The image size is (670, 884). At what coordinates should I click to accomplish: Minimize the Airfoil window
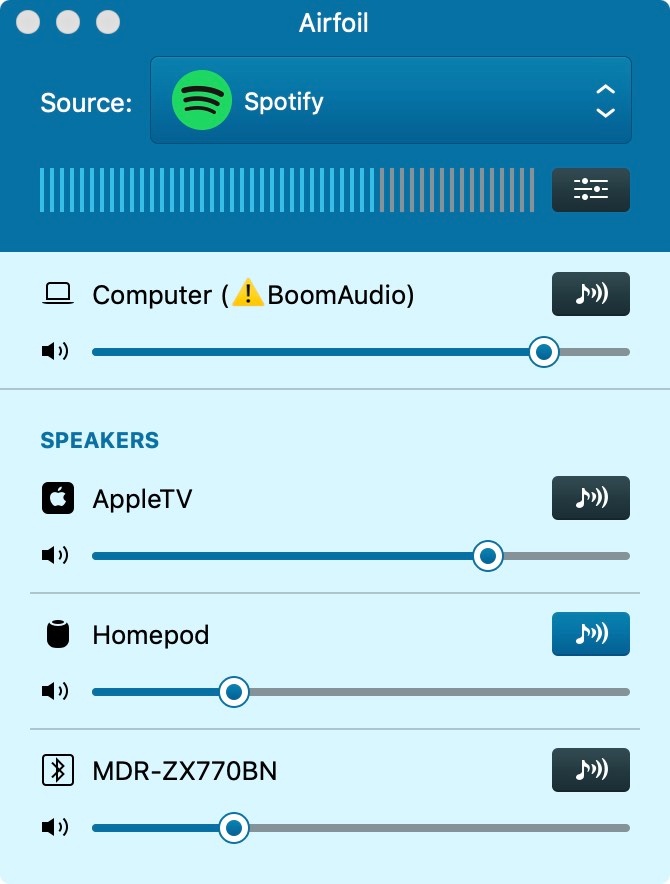pyautogui.click(x=68, y=22)
